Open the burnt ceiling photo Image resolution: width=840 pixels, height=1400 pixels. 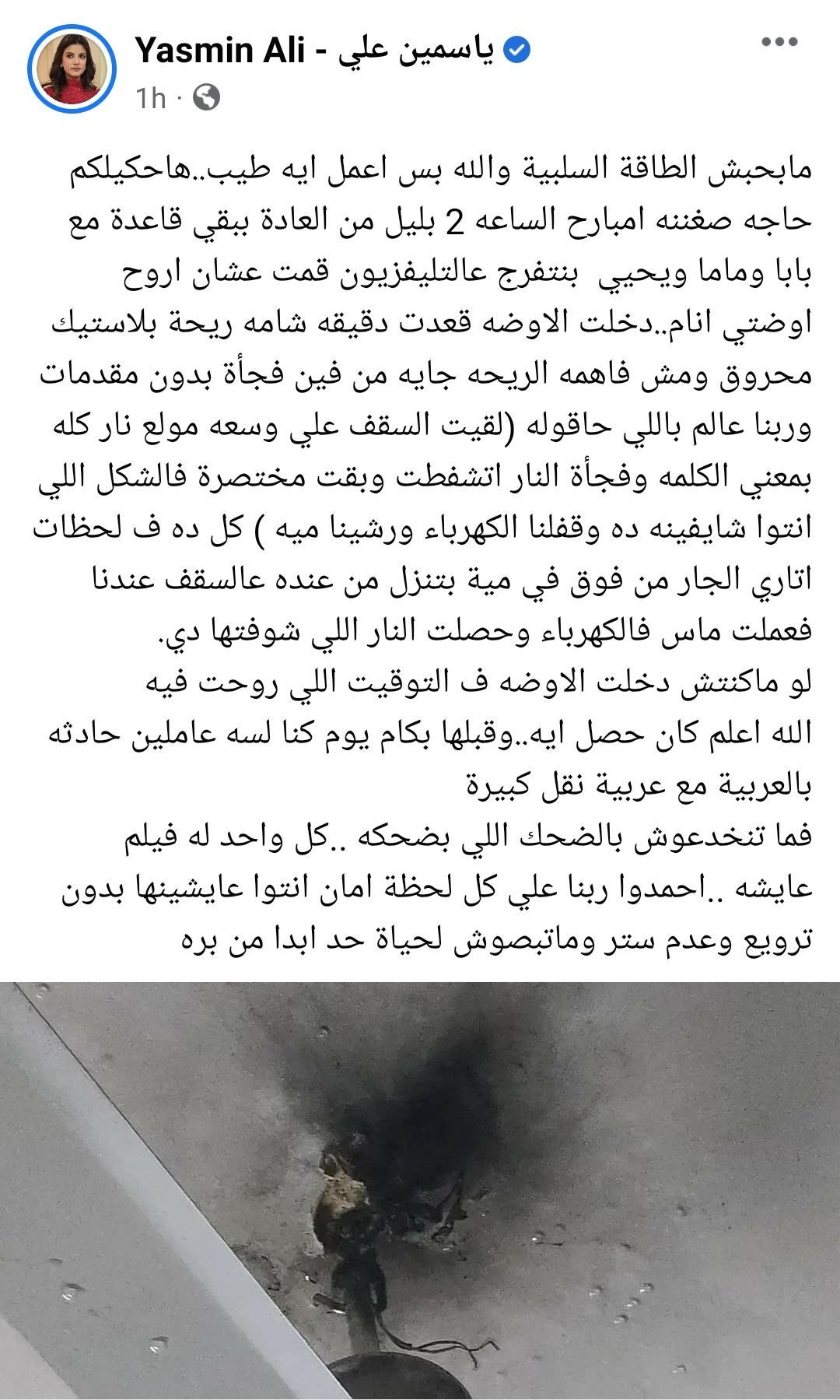point(420,1191)
